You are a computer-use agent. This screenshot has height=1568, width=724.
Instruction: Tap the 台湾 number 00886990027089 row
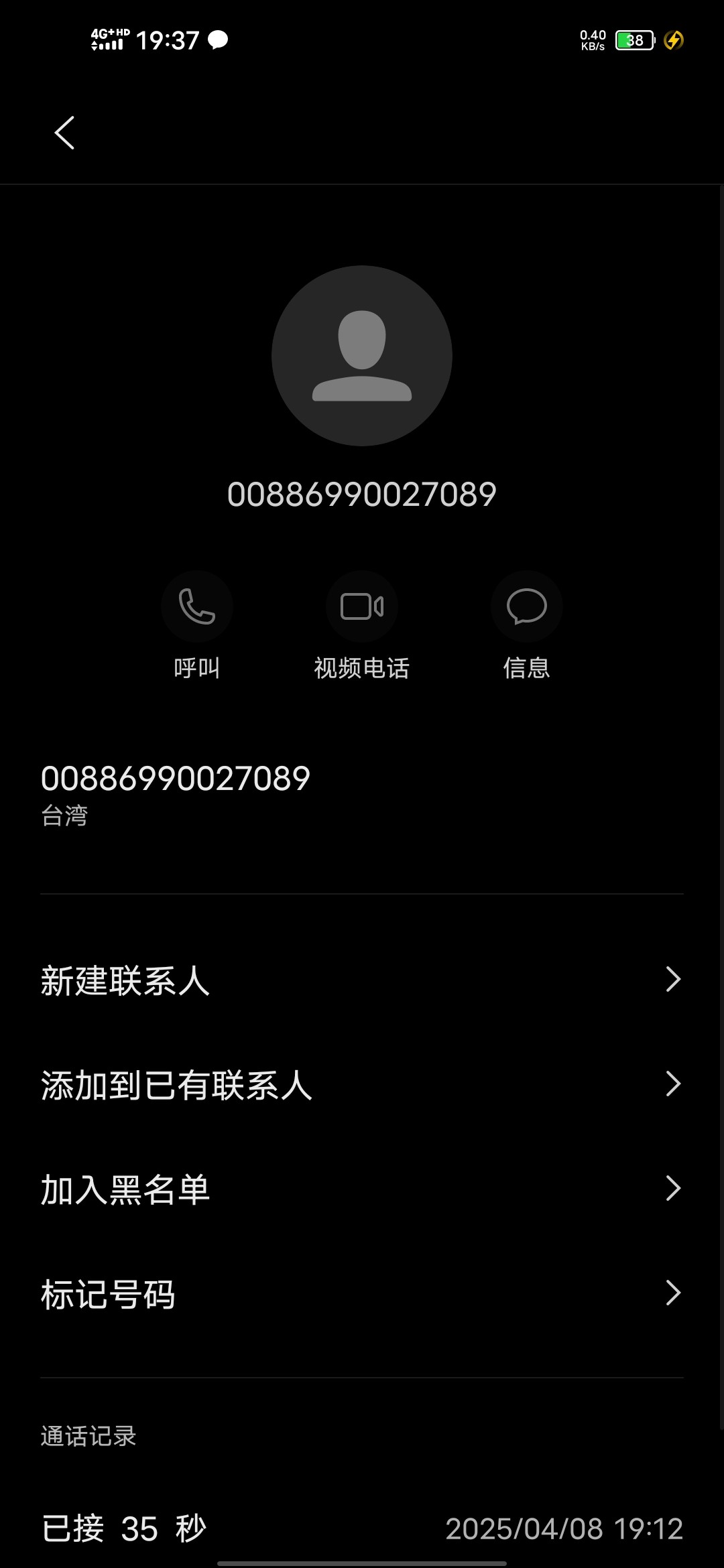pyautogui.click(x=362, y=795)
